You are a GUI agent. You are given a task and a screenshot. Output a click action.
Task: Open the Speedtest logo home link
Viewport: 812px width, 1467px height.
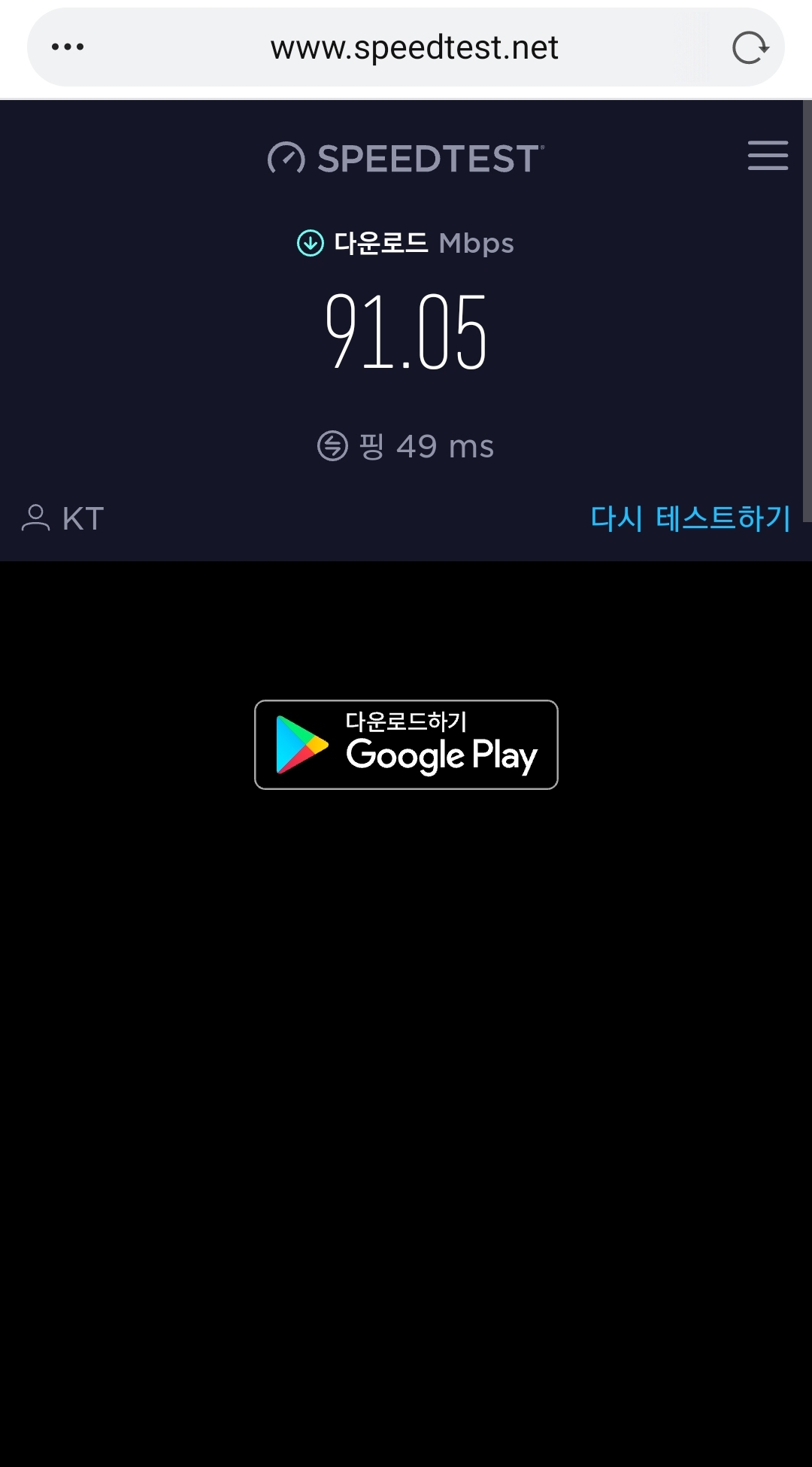tap(406, 158)
